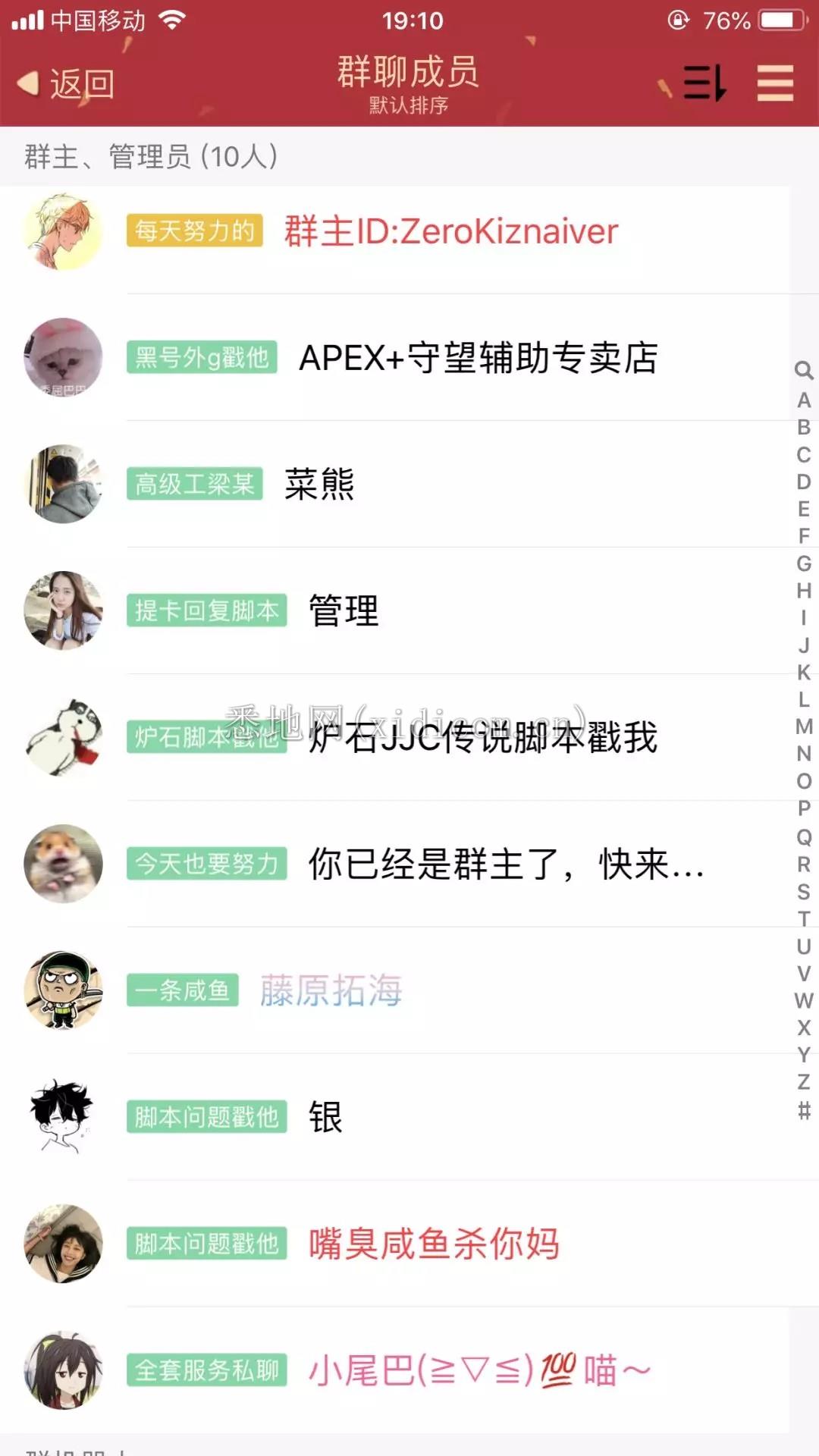Select member 嘴臭咸鱼杀你妈
819x1456 pixels.
click(394, 1244)
